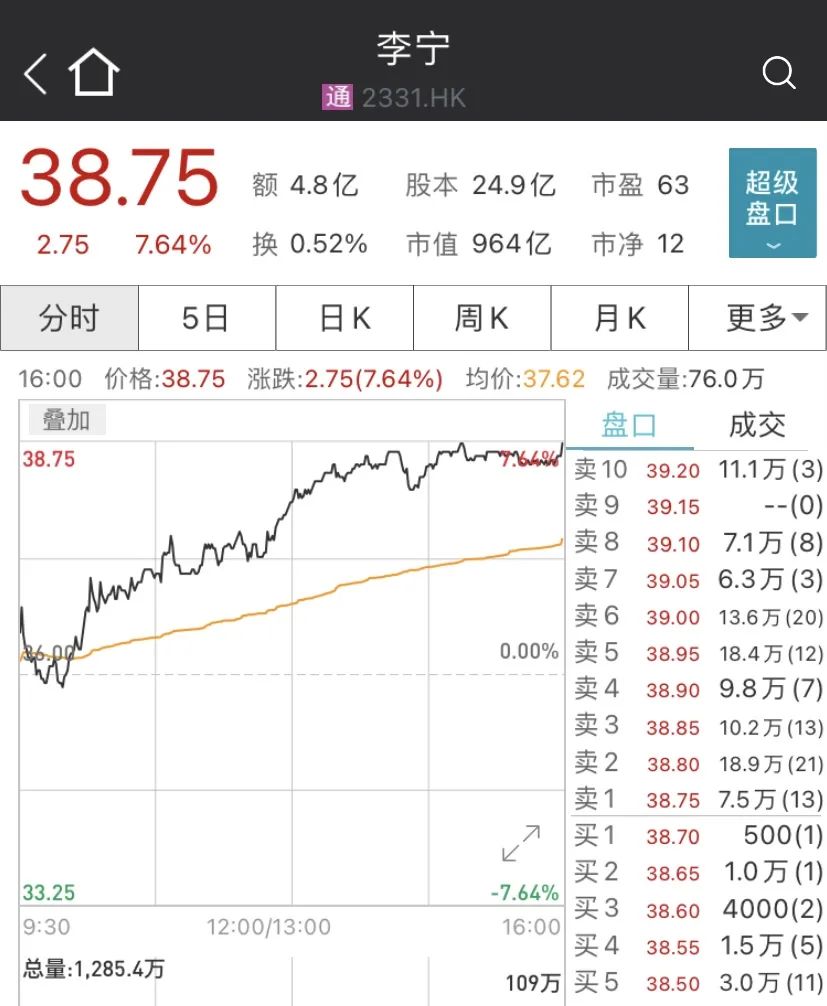Tap the 卖1 sell price 38.75 row
The image size is (827, 1006).
697,799
